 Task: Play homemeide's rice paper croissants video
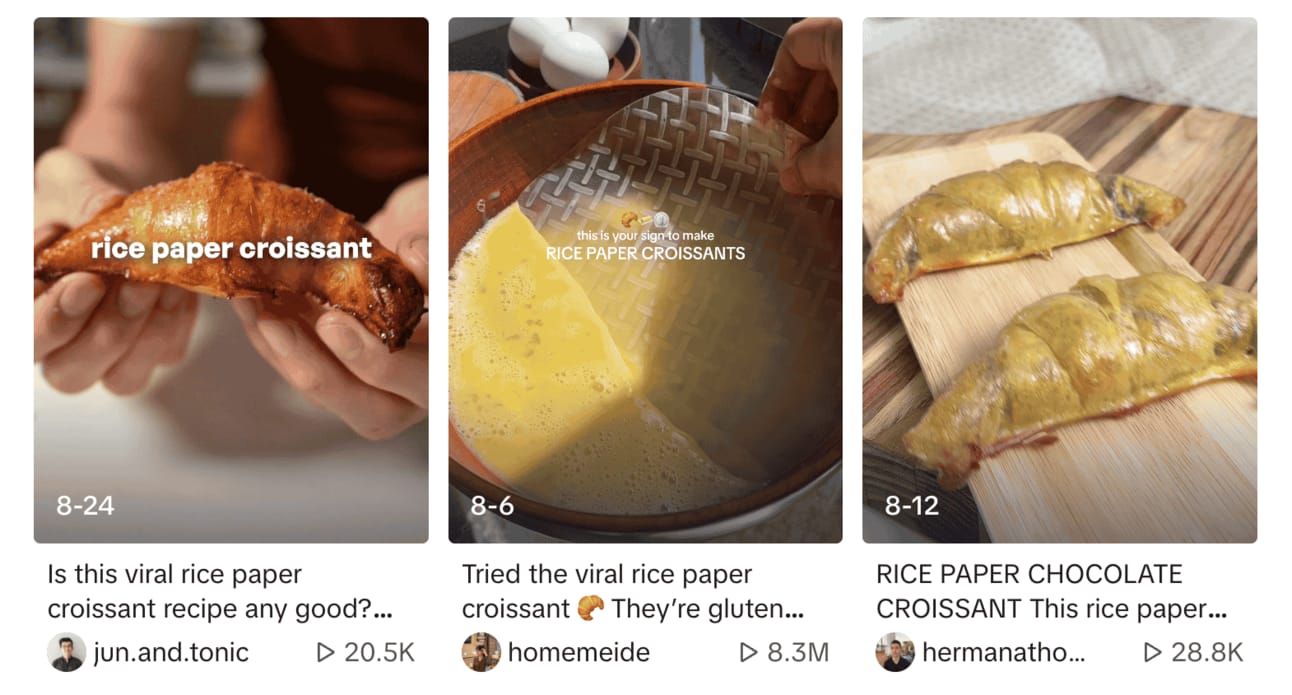tap(645, 280)
